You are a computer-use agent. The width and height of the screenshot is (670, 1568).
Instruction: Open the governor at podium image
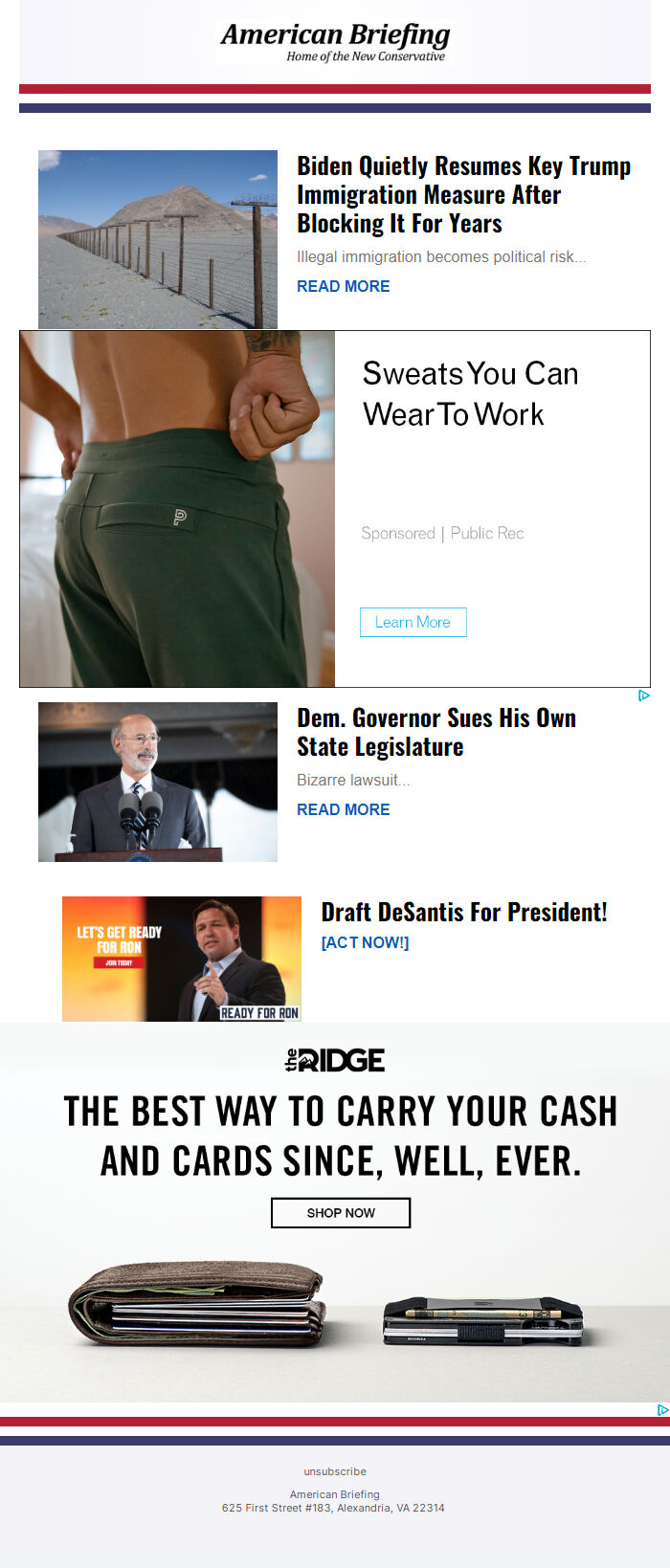pyautogui.click(x=158, y=782)
